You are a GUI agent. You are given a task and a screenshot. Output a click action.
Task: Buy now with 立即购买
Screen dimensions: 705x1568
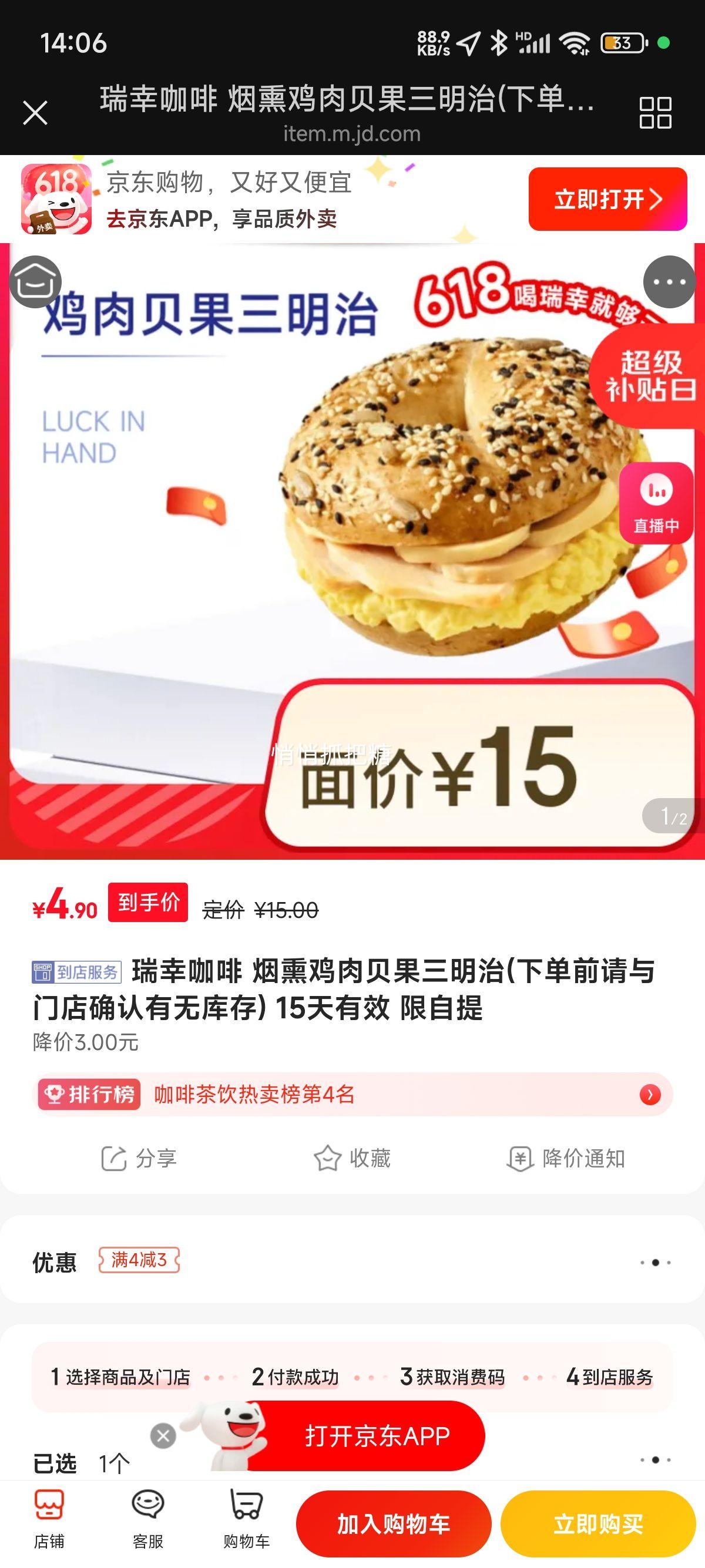point(598,1524)
